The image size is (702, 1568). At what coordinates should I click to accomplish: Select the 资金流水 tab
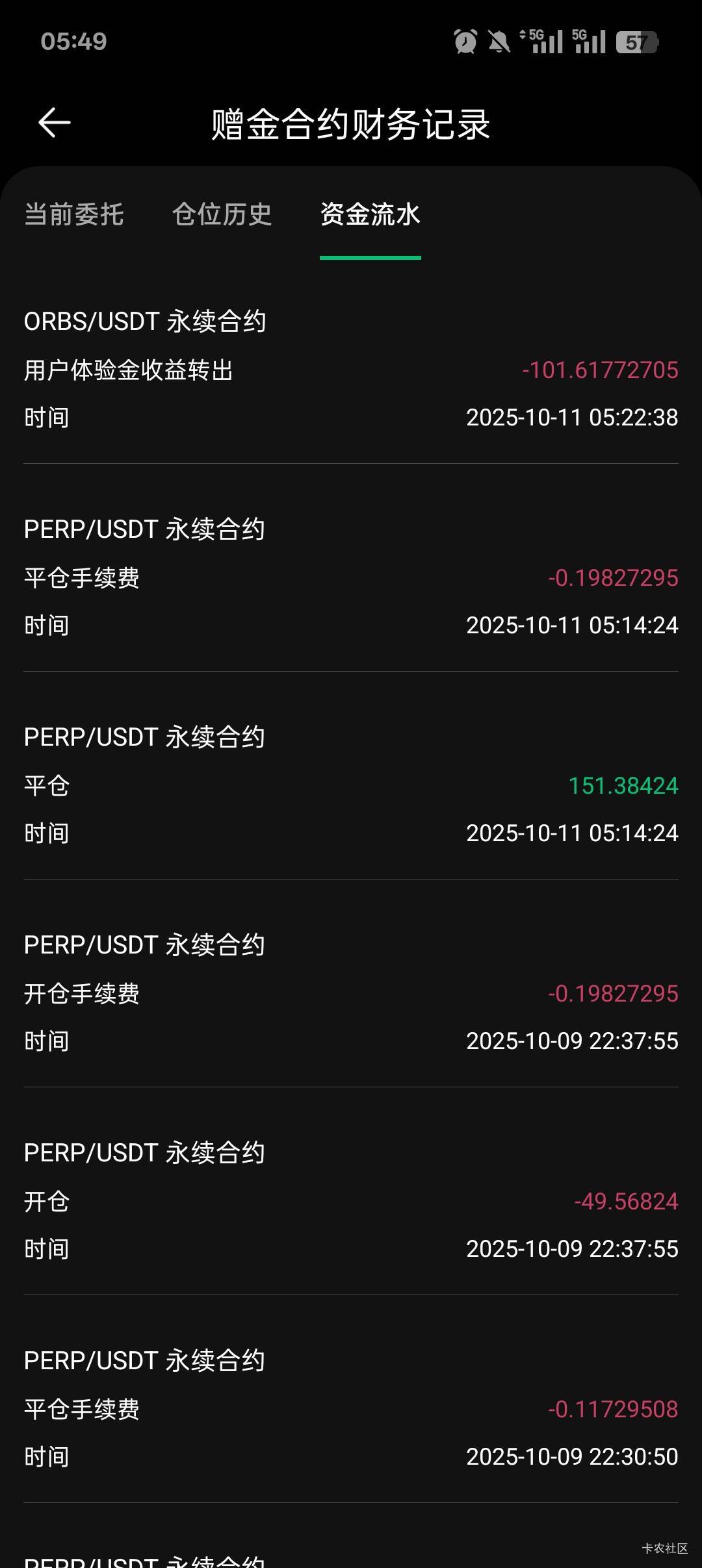coord(370,214)
